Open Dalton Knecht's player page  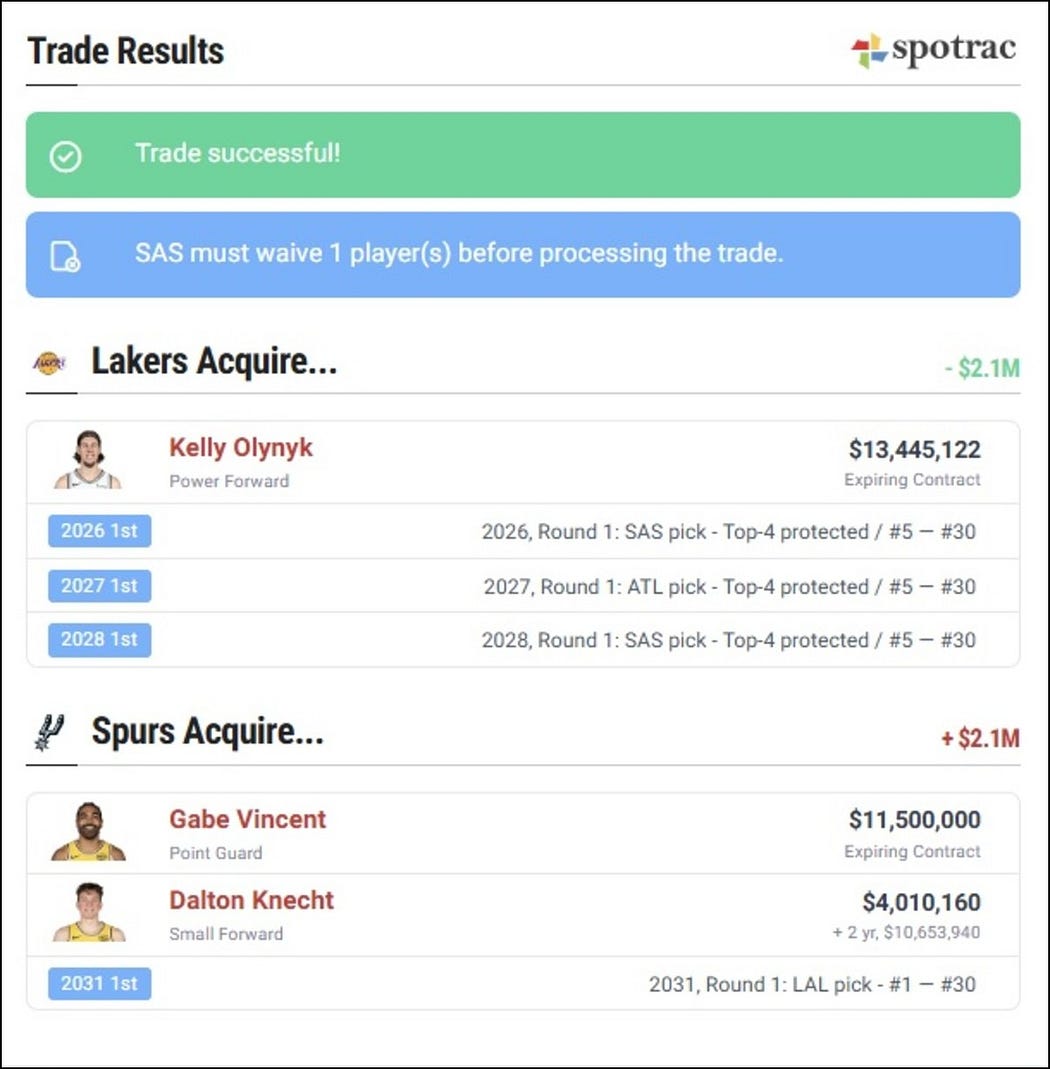[x=251, y=900]
